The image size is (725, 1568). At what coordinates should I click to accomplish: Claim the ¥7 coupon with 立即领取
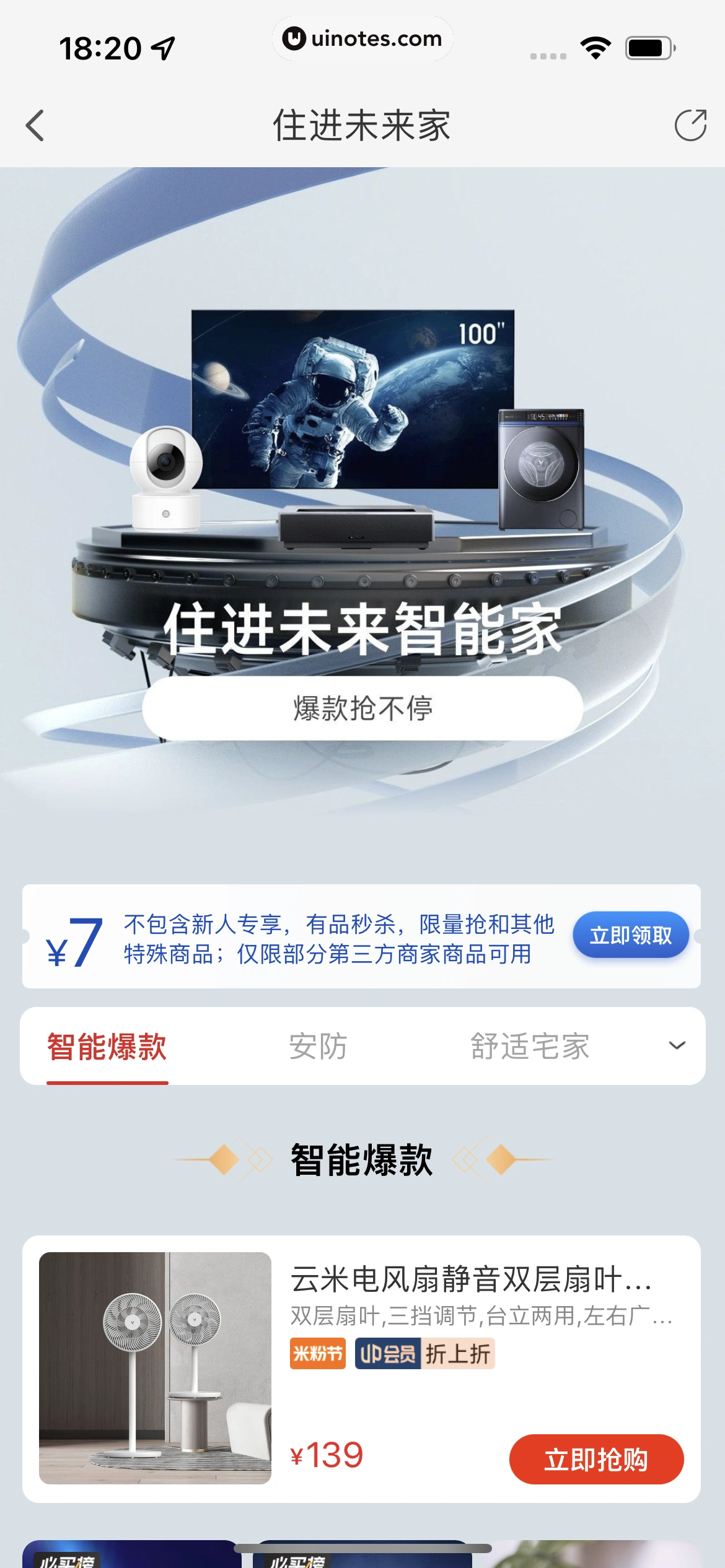pos(630,935)
